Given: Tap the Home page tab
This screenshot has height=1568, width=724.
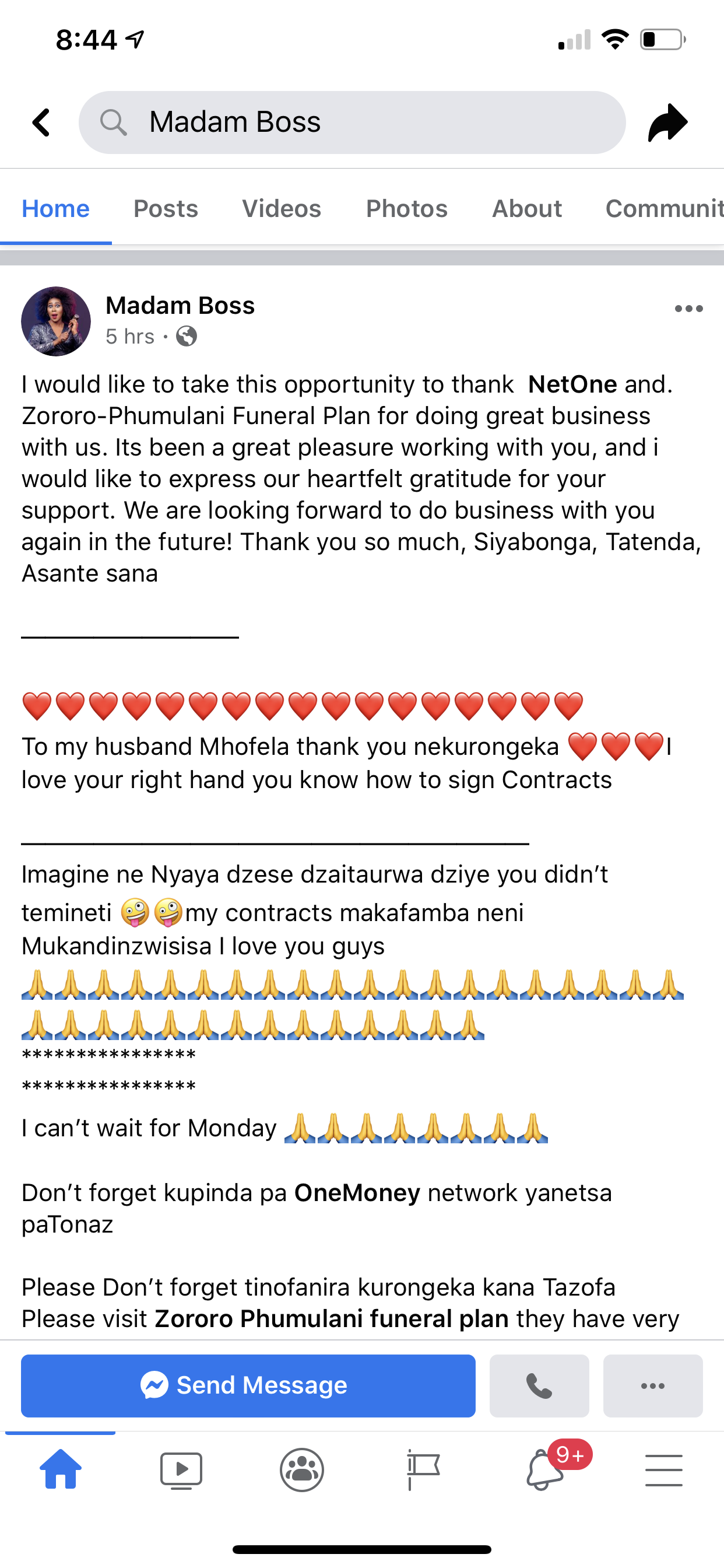Looking at the screenshot, I should point(55,209).
